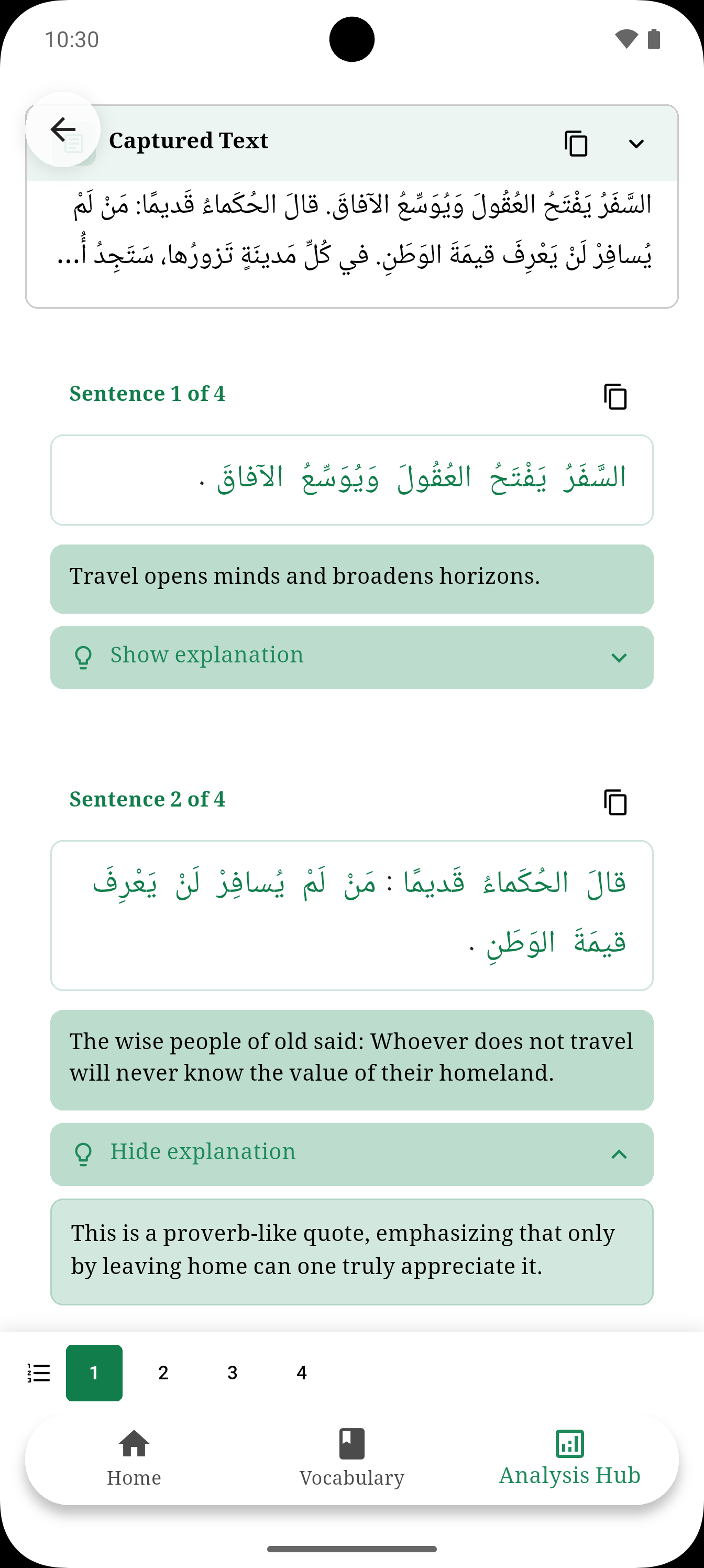This screenshot has height=1568, width=704.
Task: Jump to sentence 3 in pager
Action: pyautogui.click(x=233, y=1373)
